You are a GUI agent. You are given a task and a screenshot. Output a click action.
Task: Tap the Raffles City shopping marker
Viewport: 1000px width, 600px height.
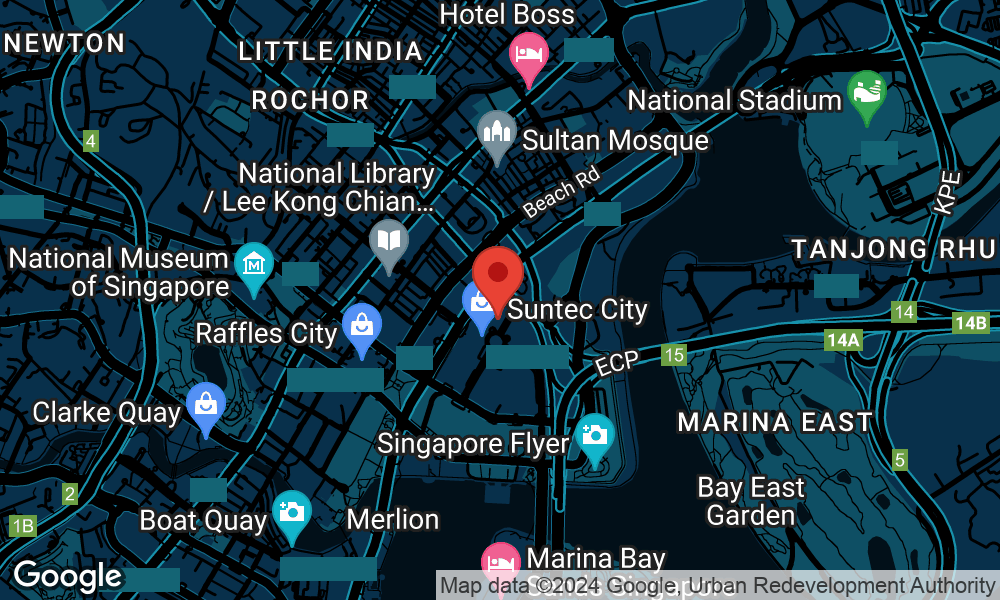tap(361, 326)
